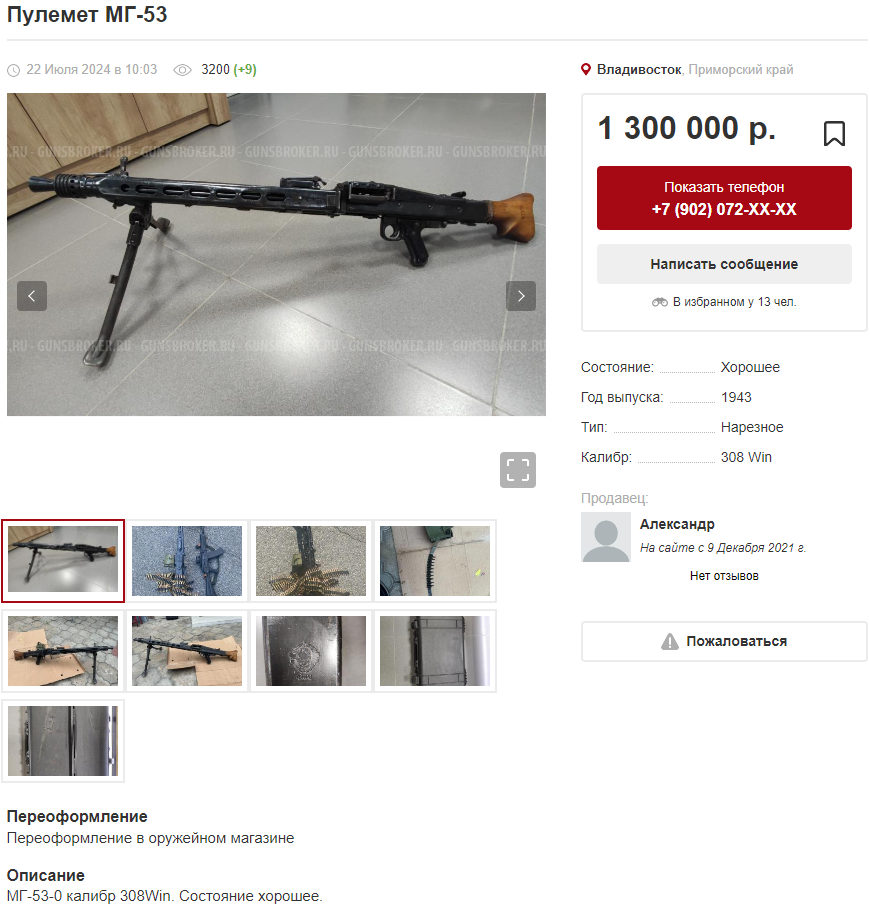Select the fourth thumbnail in second row
The height and width of the screenshot is (911, 870).
[x=435, y=651]
